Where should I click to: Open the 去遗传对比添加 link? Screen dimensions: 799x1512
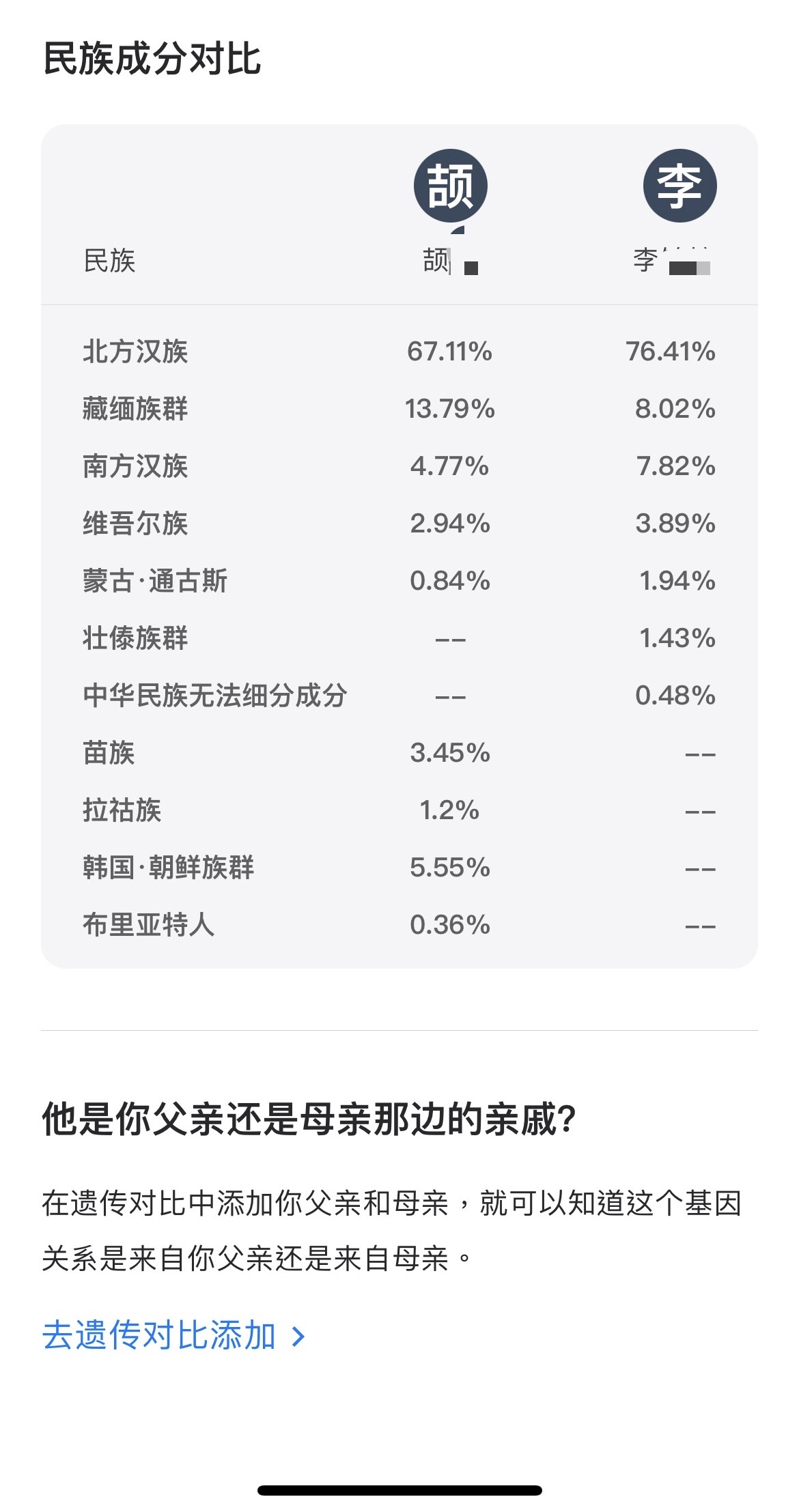(173, 1335)
